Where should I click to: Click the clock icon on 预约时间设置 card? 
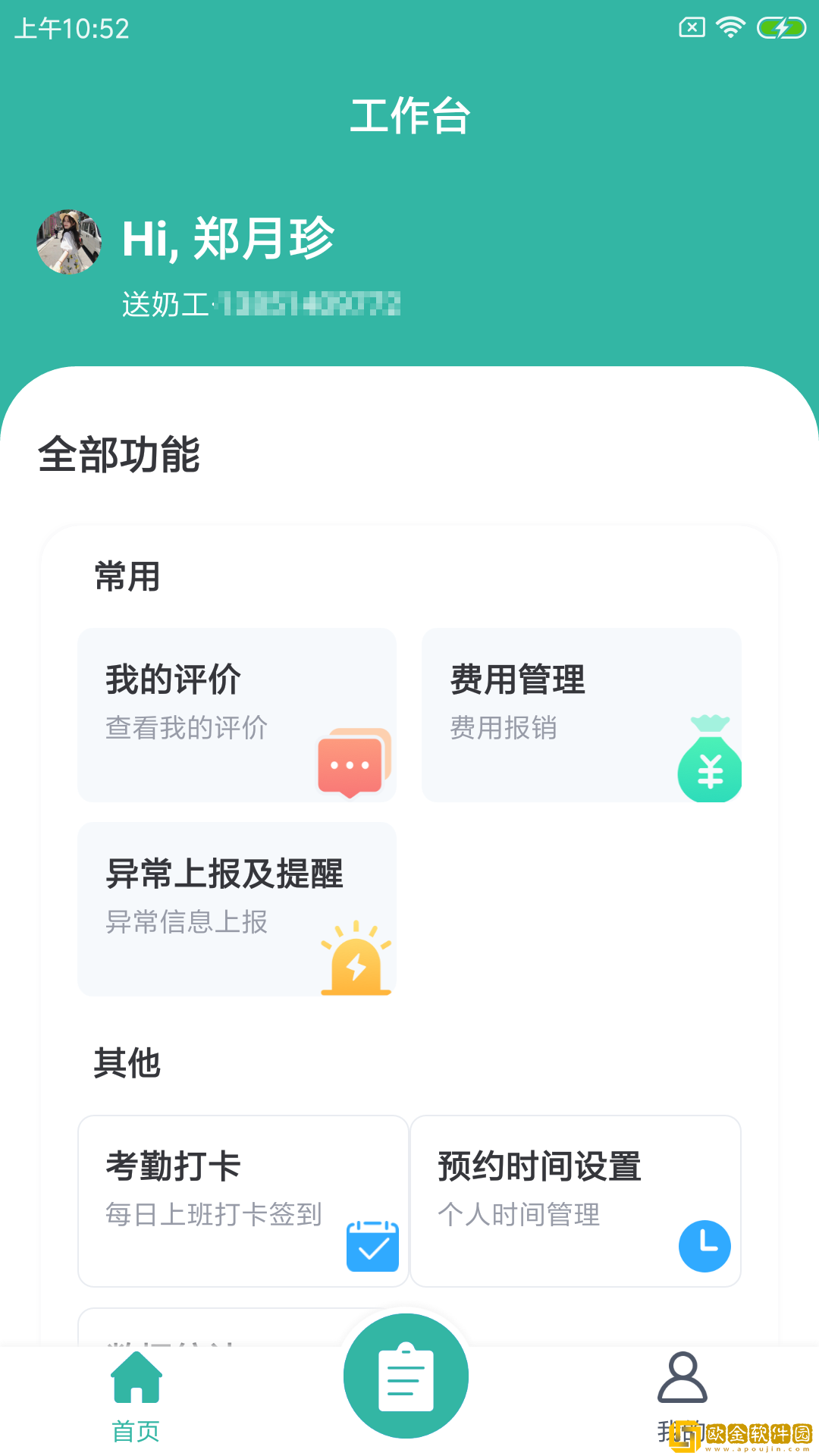[704, 1244]
